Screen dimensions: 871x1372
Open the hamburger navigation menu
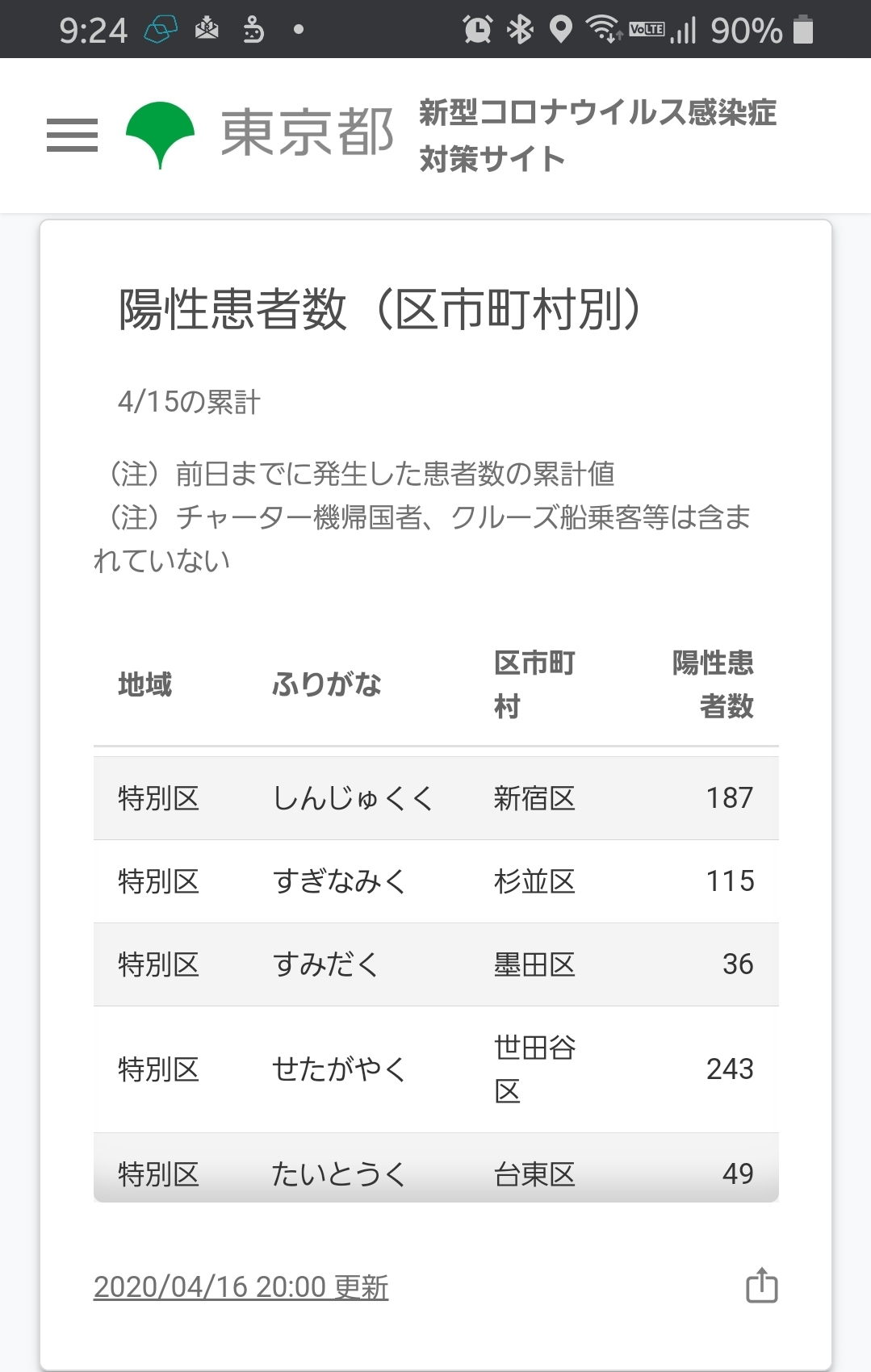72,135
